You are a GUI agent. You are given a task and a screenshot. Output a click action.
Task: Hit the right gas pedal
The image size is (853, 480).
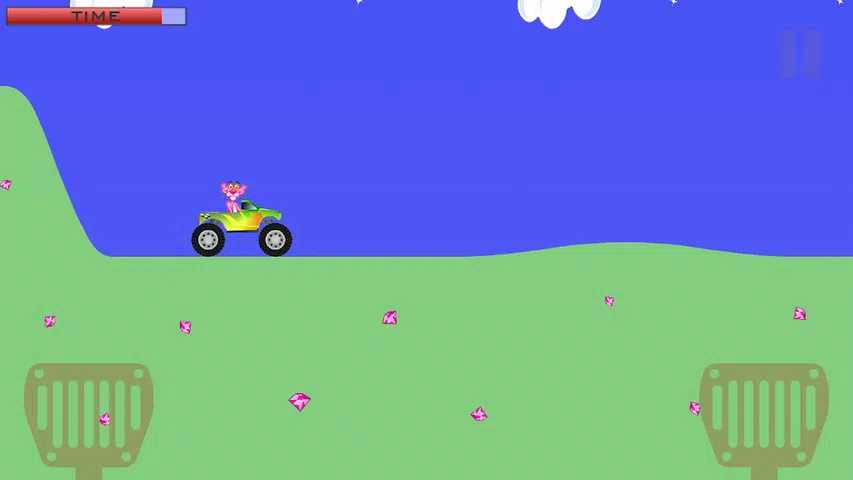tap(764, 412)
